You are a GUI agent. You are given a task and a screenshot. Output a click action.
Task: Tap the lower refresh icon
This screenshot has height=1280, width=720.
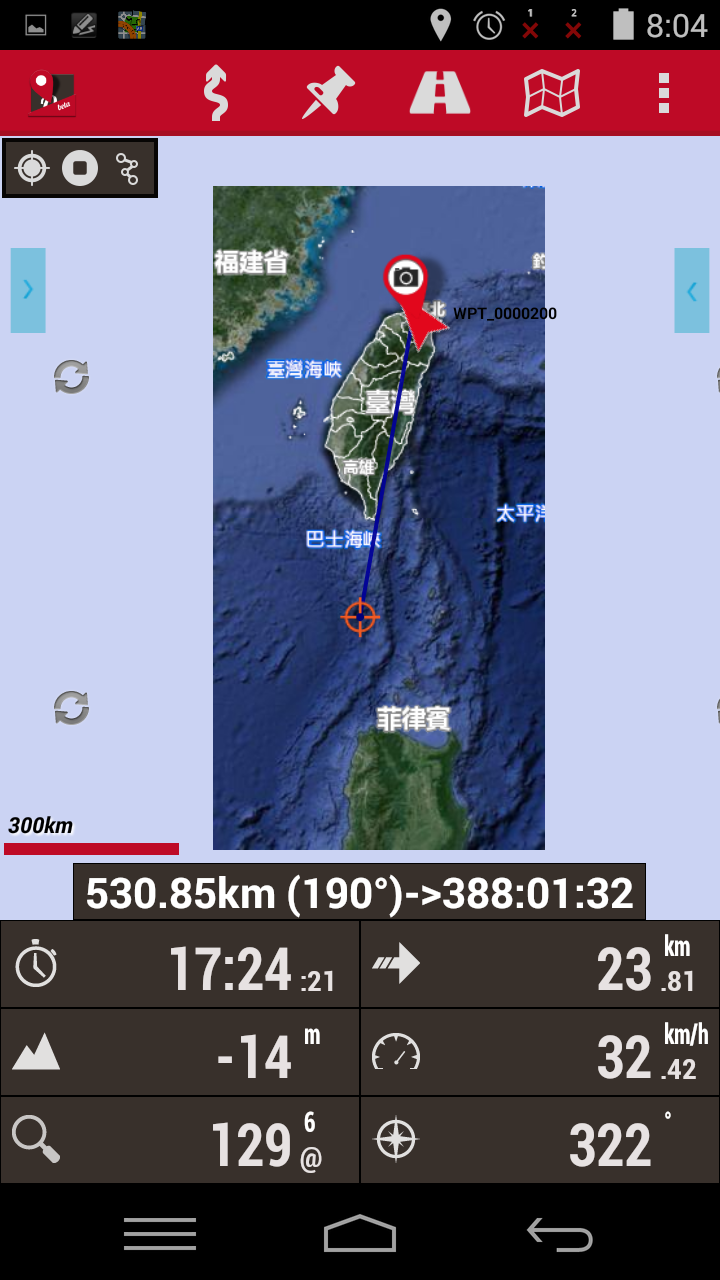71,707
